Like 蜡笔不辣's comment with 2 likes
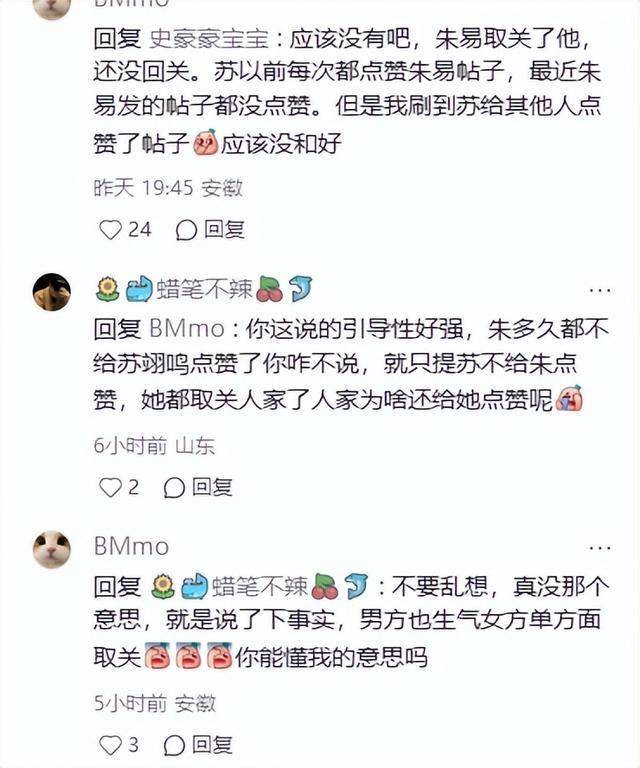Screen dimensions: 640x768 tap(110, 487)
